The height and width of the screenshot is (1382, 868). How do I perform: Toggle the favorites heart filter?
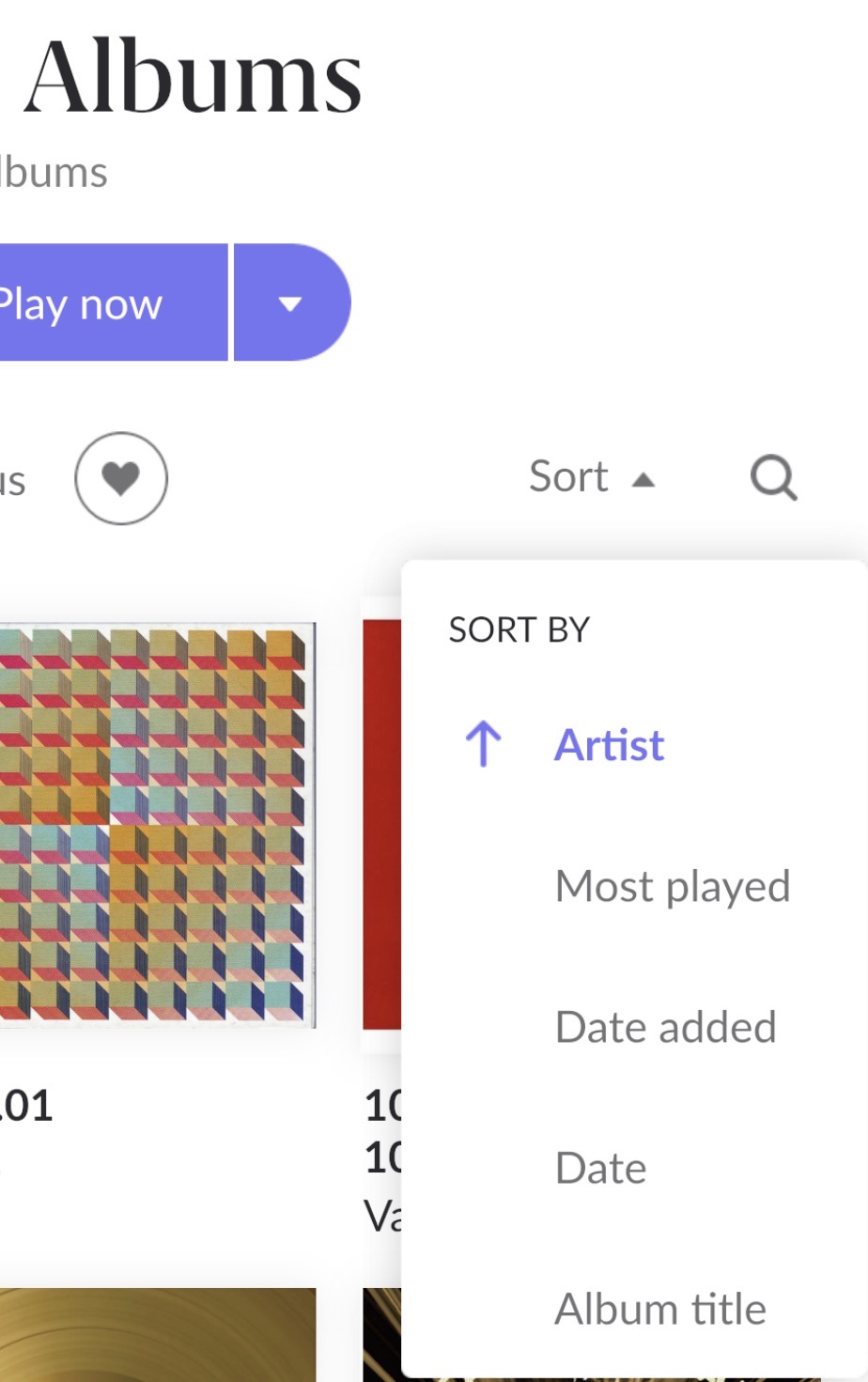pyautogui.click(x=121, y=478)
